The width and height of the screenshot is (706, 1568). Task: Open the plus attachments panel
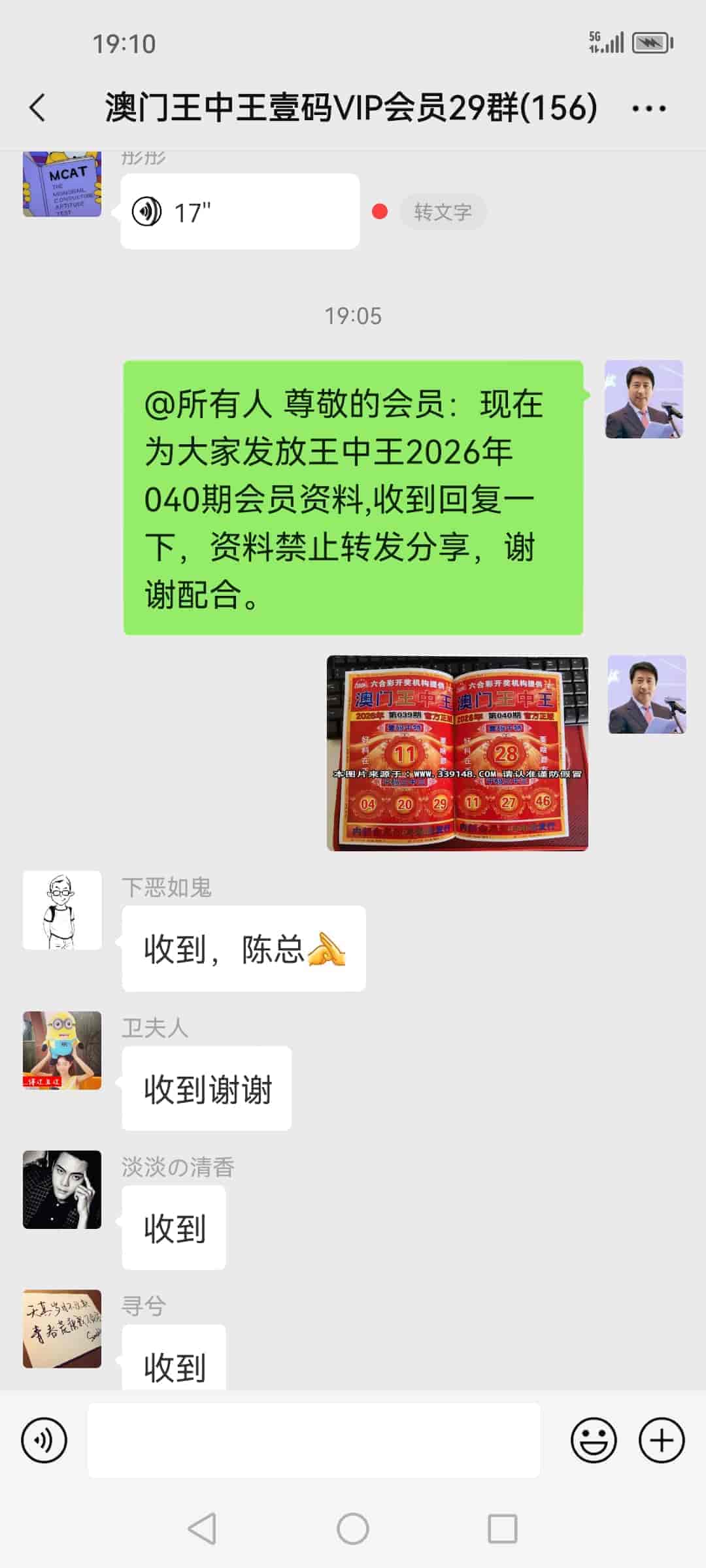click(x=661, y=1441)
